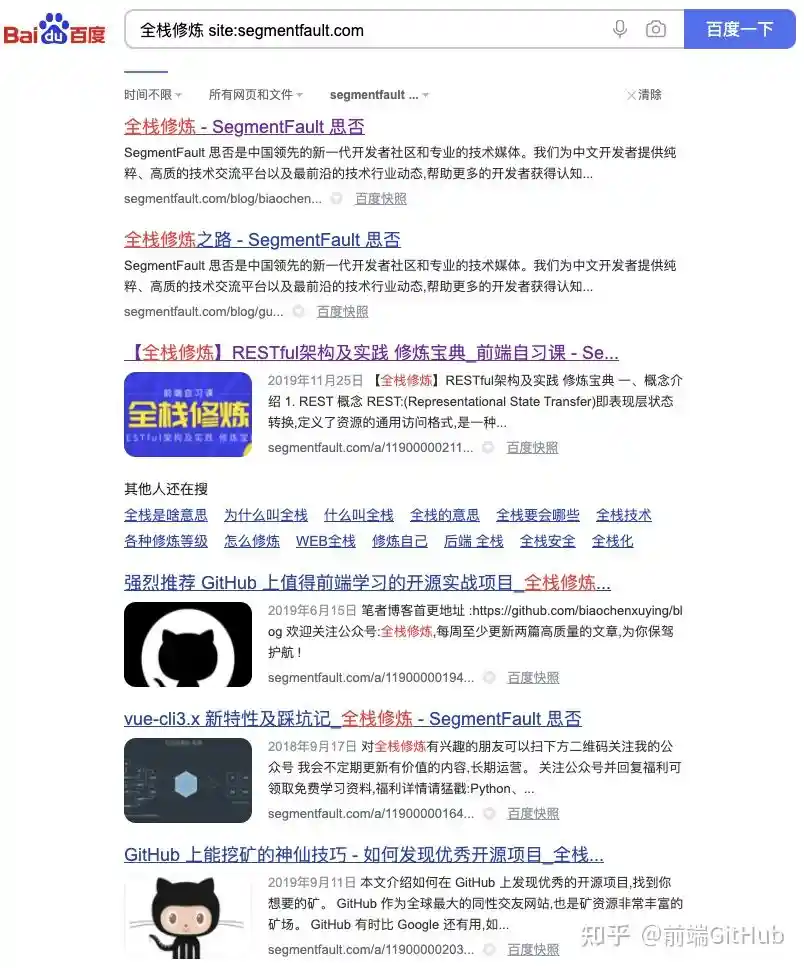Activate the microphone voice search icon
Screen dimensions: 804x968
(x=620, y=30)
